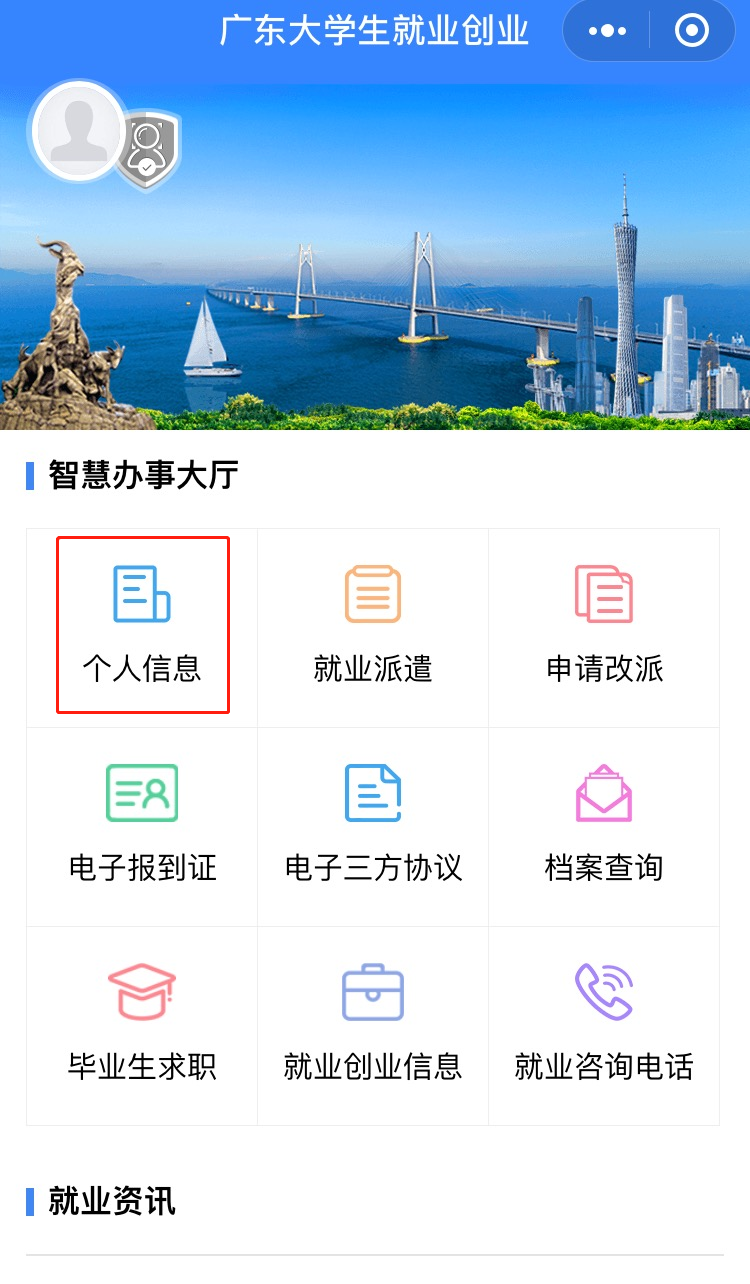Open the 就业资讯 news section
This screenshot has width=750, height=1284.
108,1203
